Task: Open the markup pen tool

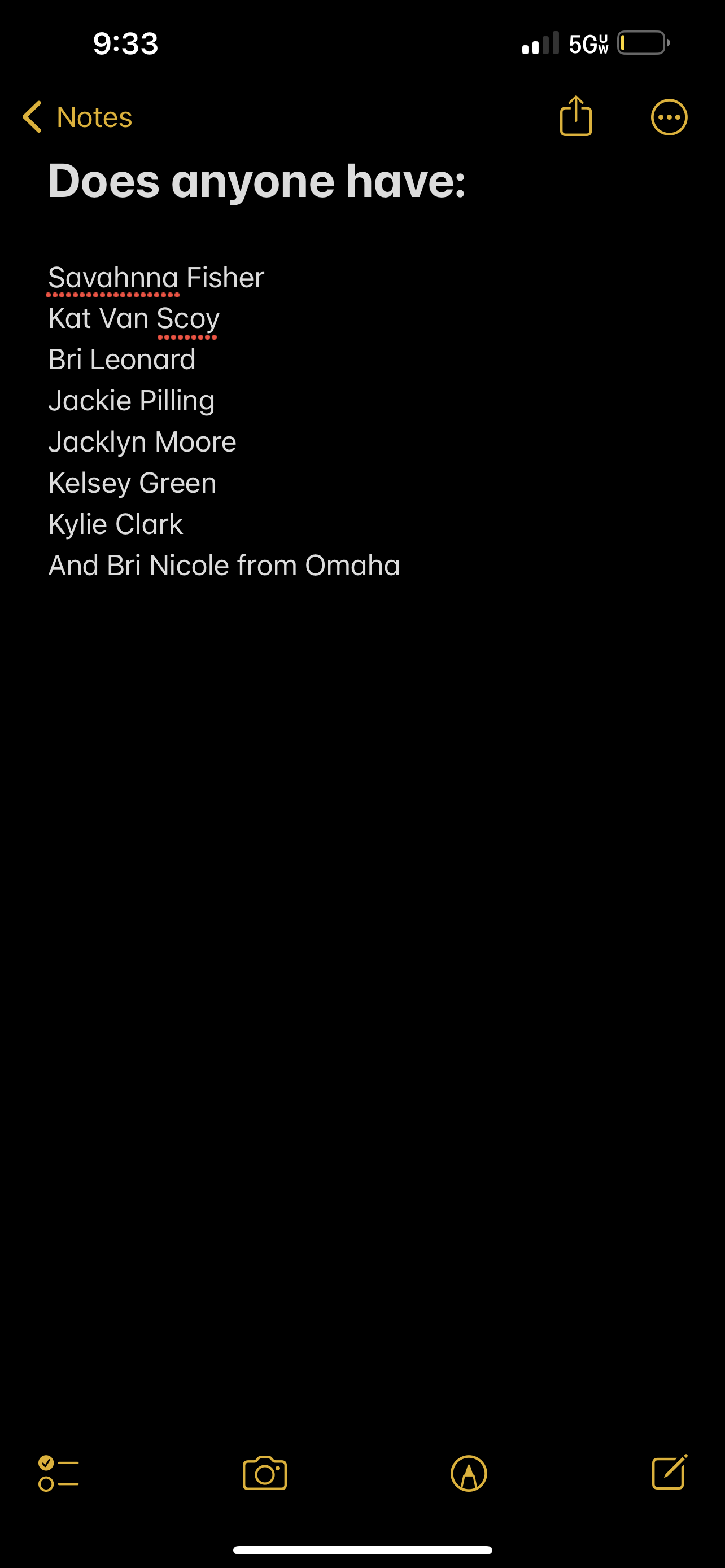Action: [469, 1474]
